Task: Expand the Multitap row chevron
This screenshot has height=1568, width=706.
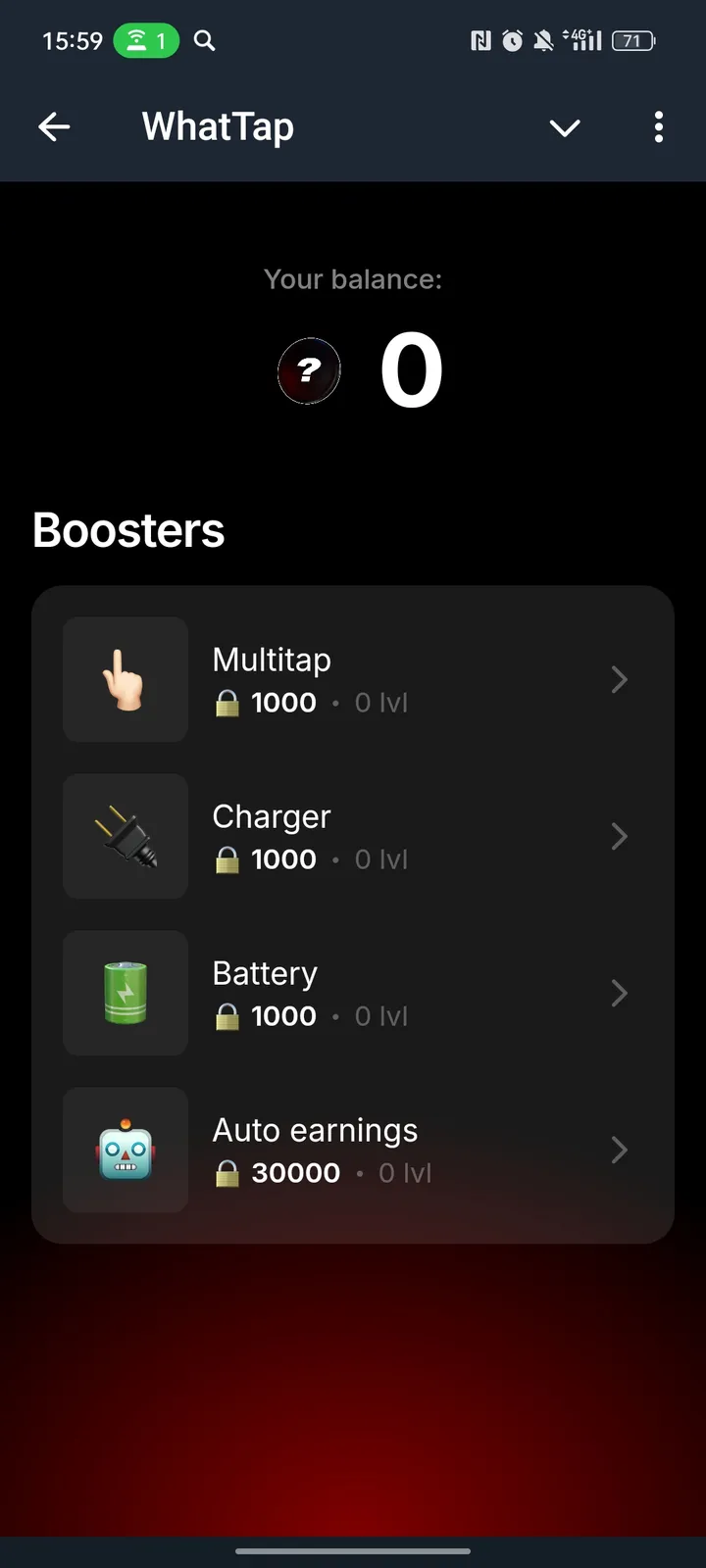Action: (x=619, y=679)
